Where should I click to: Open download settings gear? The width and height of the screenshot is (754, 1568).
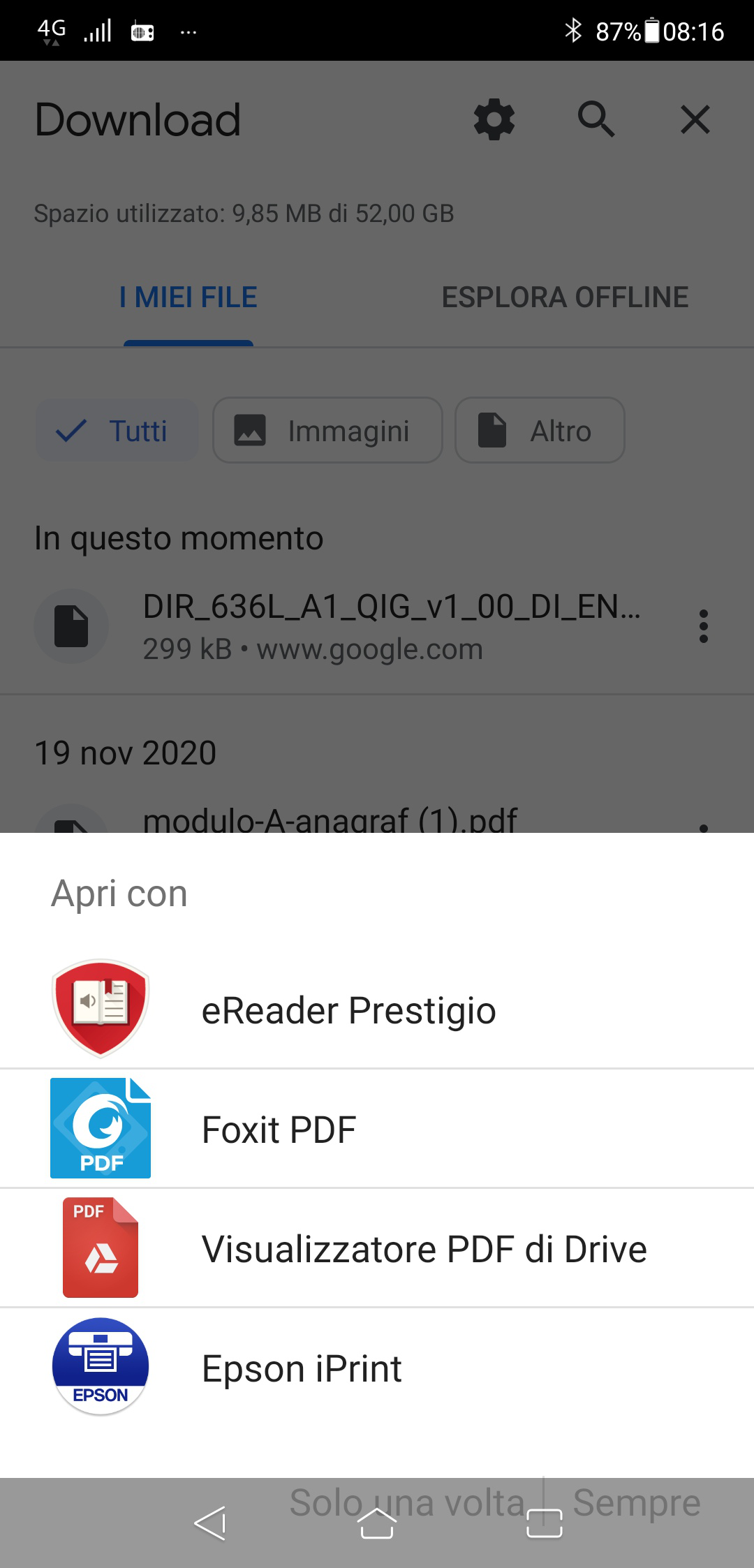click(494, 119)
